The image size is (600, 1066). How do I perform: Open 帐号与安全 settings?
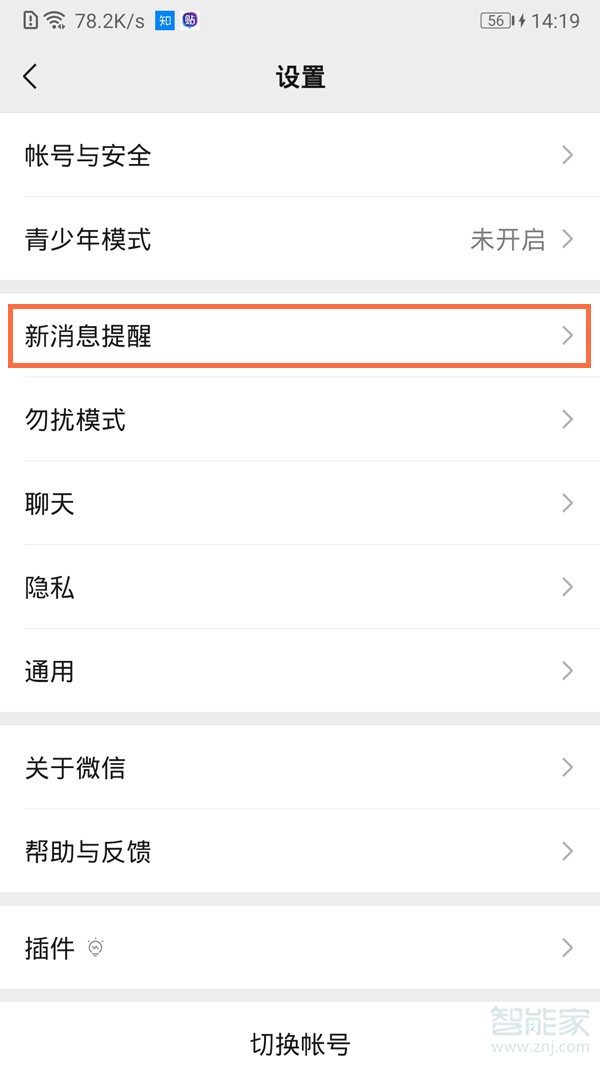300,155
